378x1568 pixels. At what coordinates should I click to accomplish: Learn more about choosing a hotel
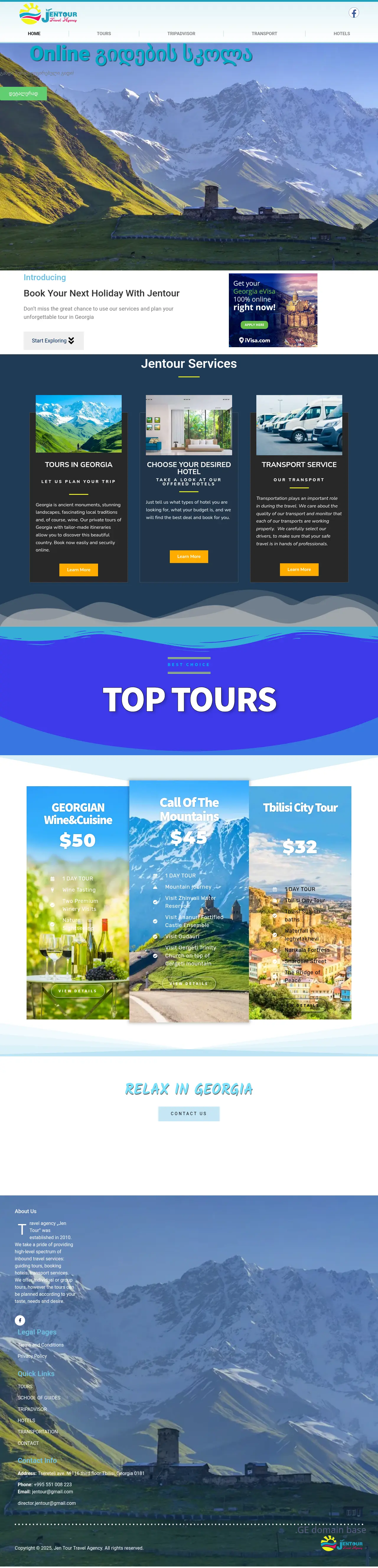point(189,556)
